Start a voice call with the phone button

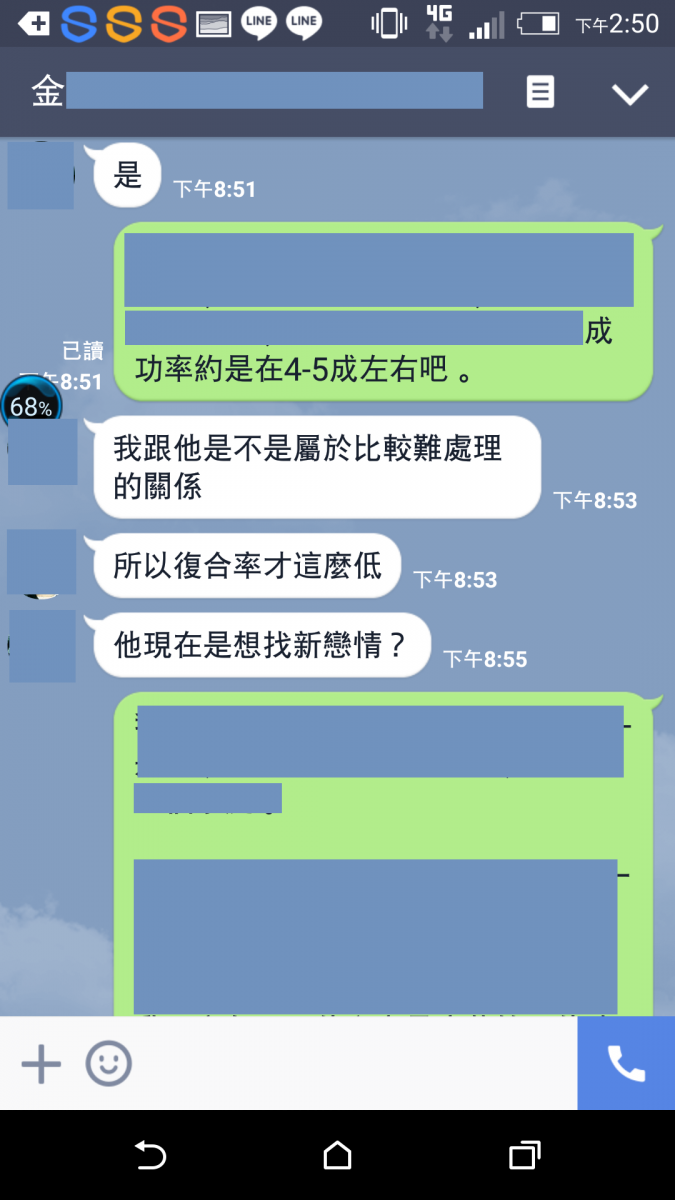point(626,1064)
